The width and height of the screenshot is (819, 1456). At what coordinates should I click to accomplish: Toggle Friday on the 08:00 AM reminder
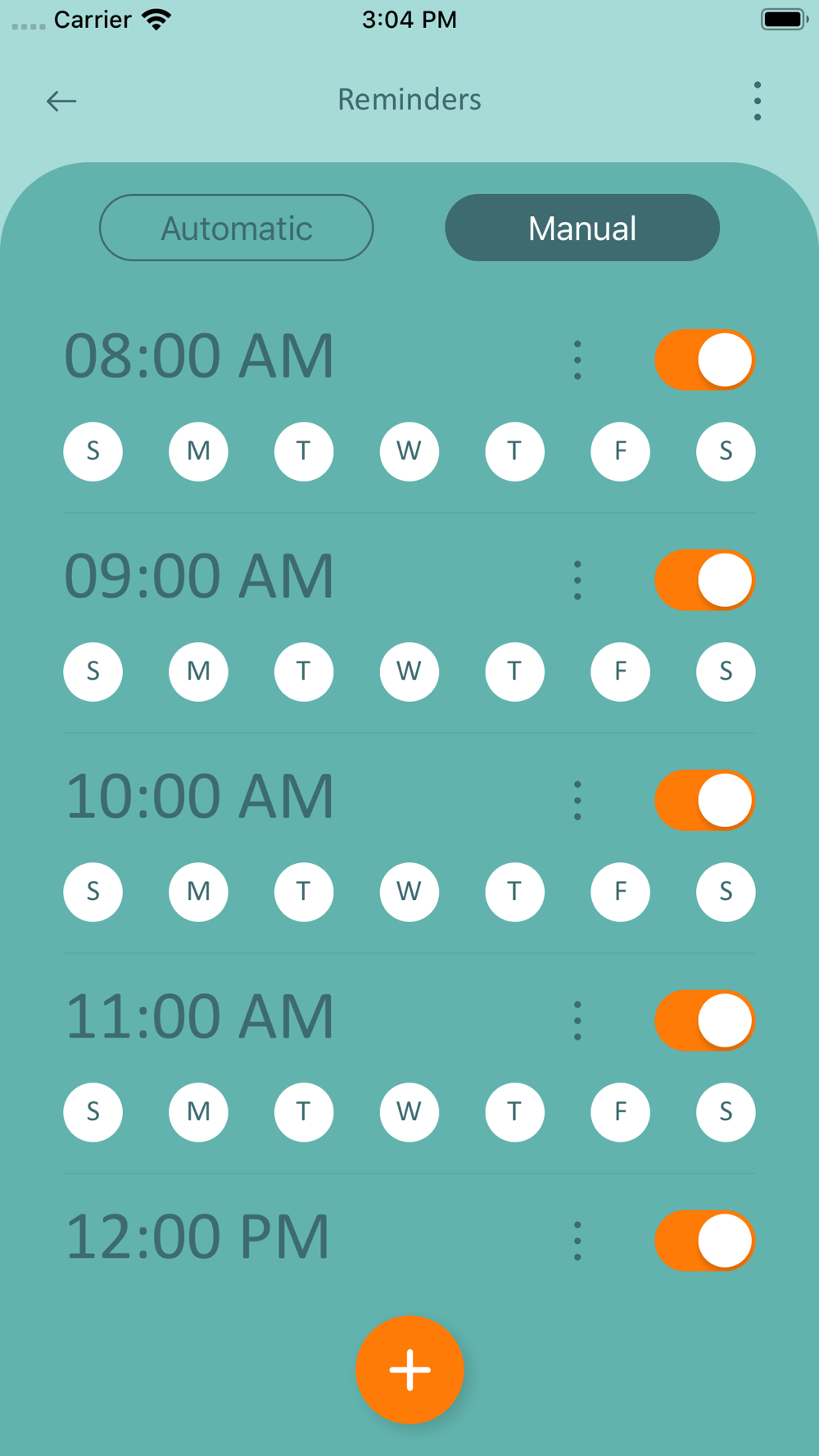[620, 451]
